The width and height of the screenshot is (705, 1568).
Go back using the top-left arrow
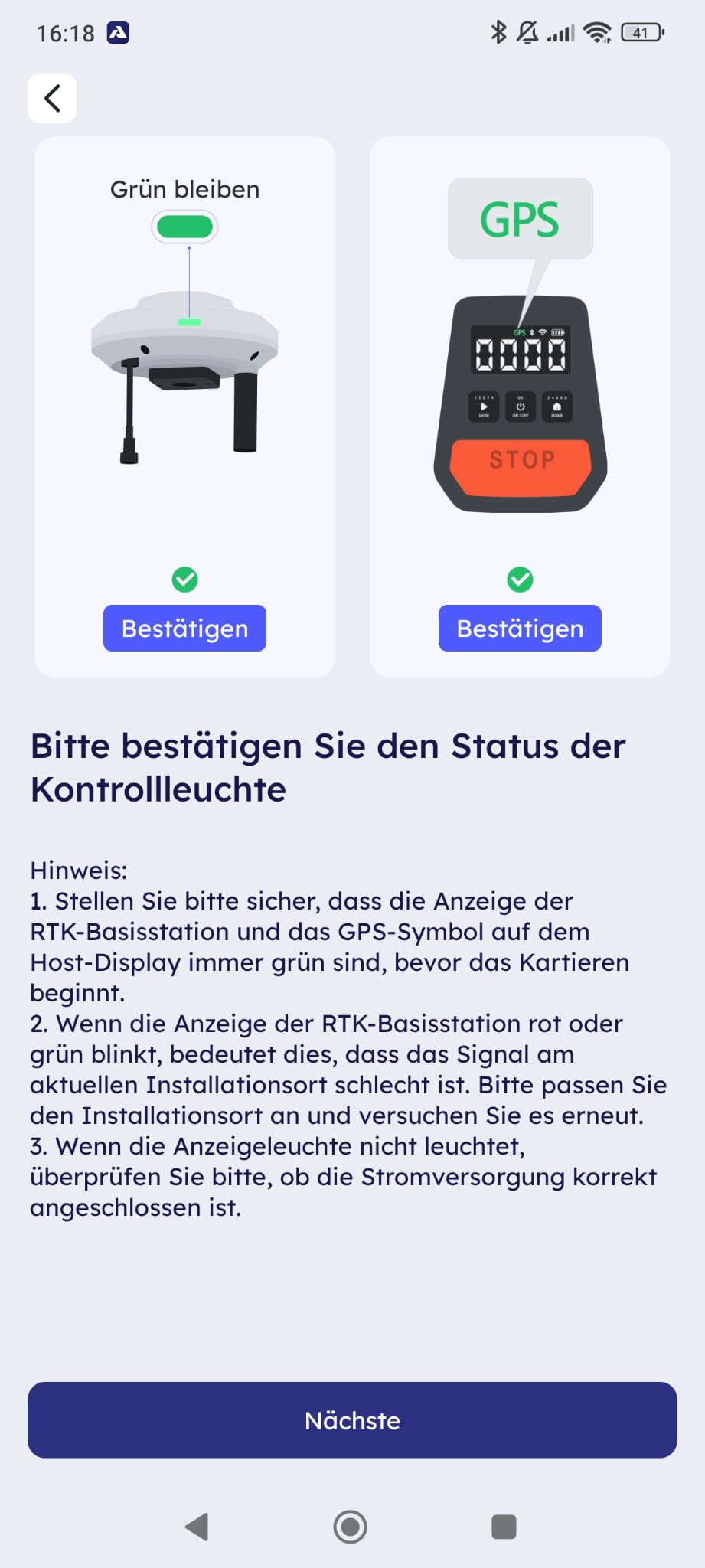[52, 98]
